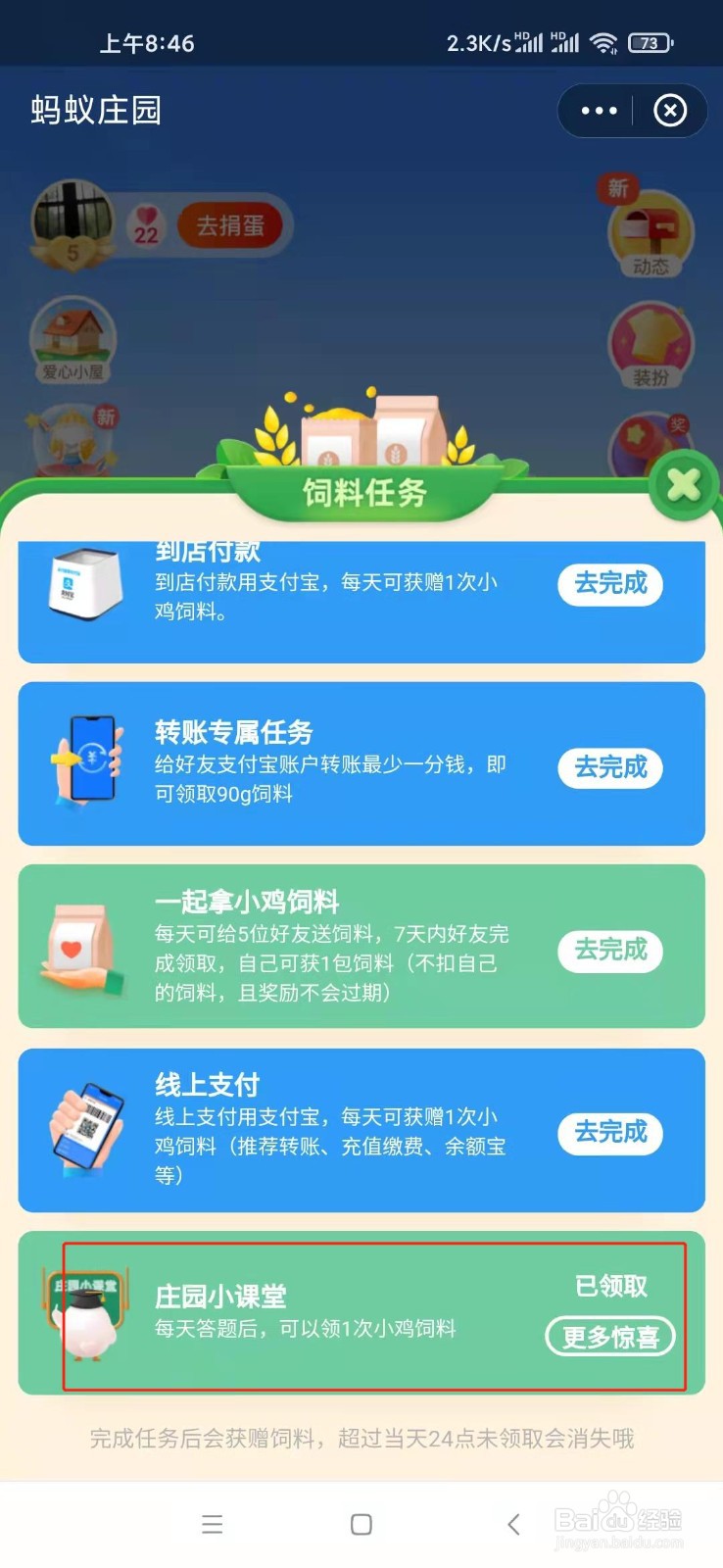Tap the Wi-Fi status bar icon

[x=603, y=42]
